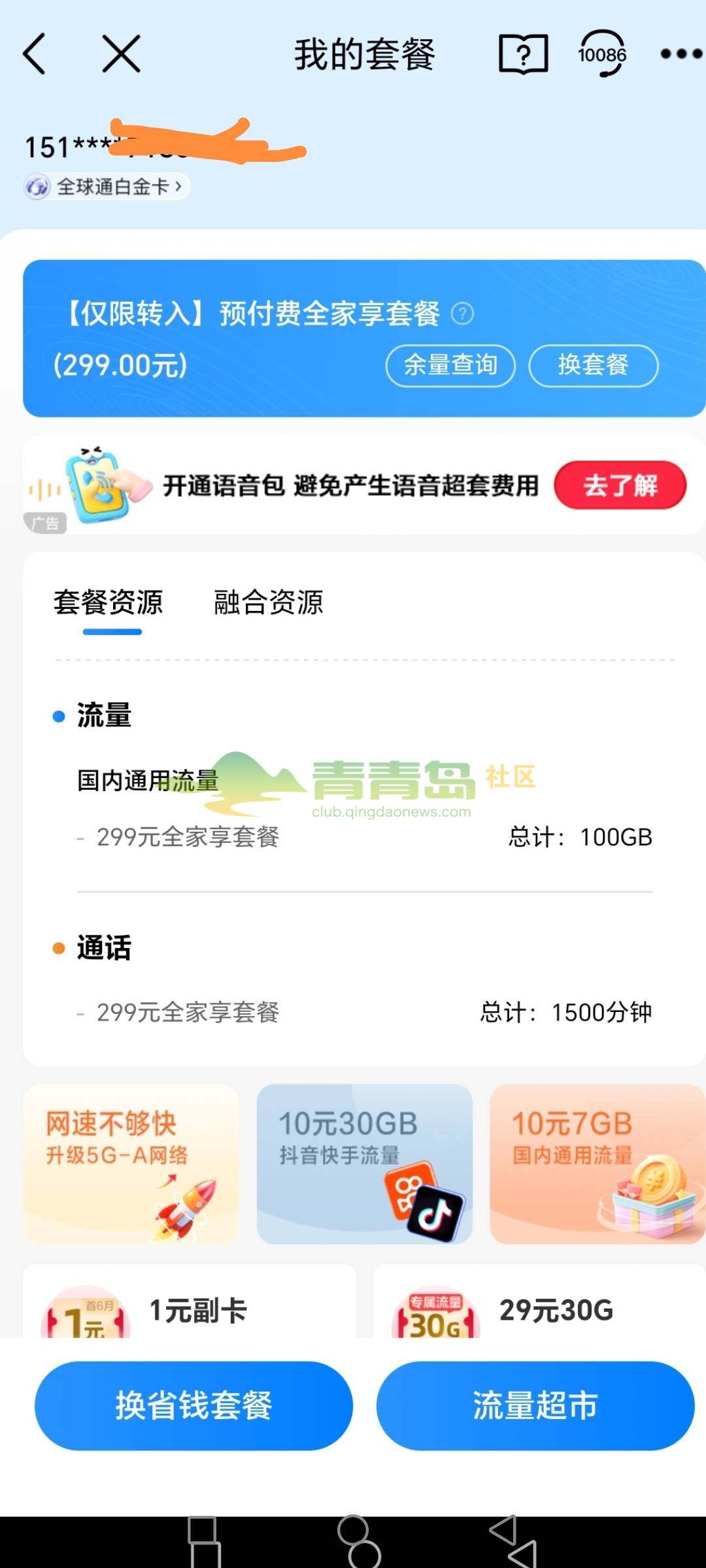Expand the 全球通白金卡 membership details
The width and height of the screenshot is (706, 1568).
point(108,186)
